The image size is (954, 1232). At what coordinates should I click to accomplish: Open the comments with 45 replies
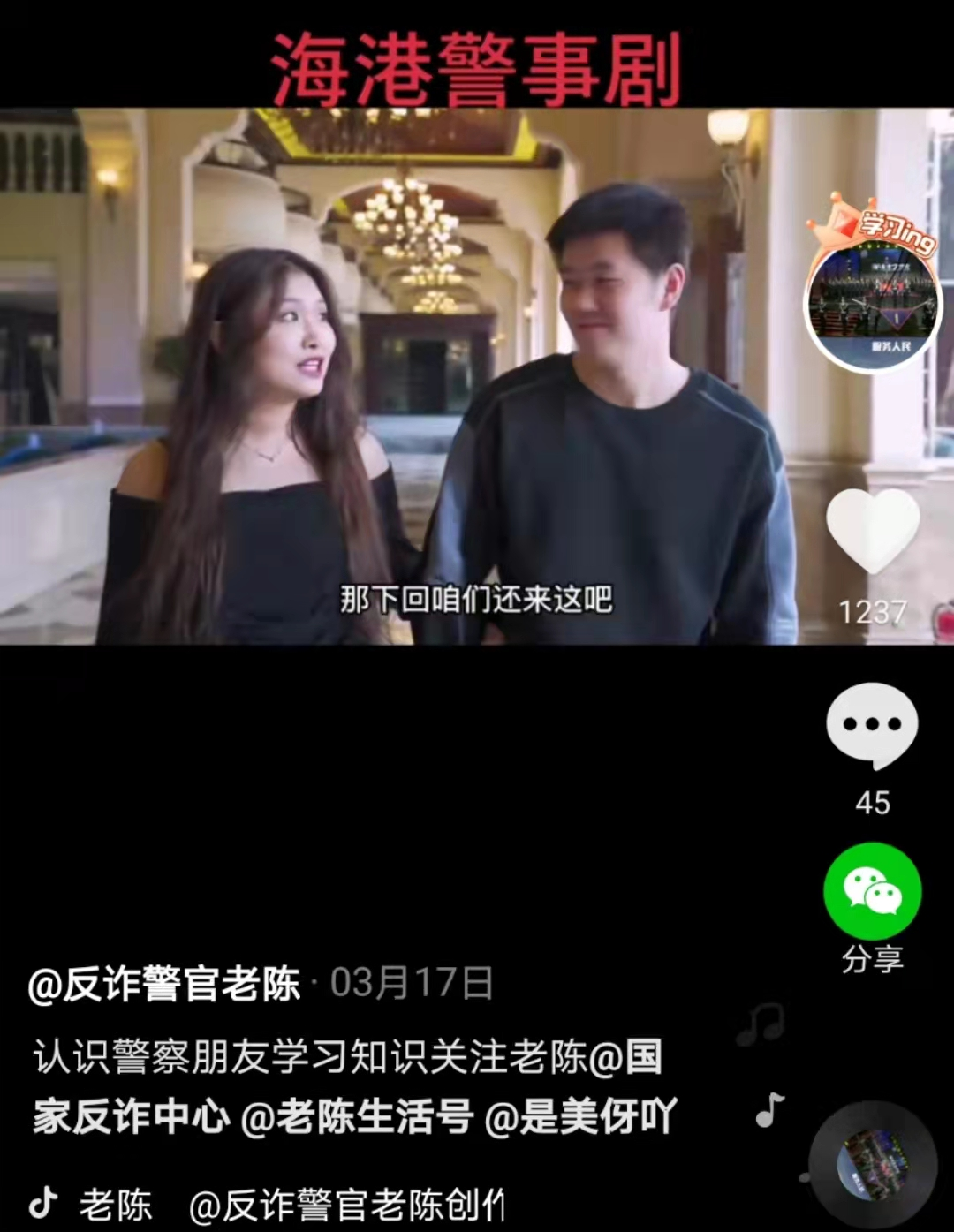(x=872, y=724)
